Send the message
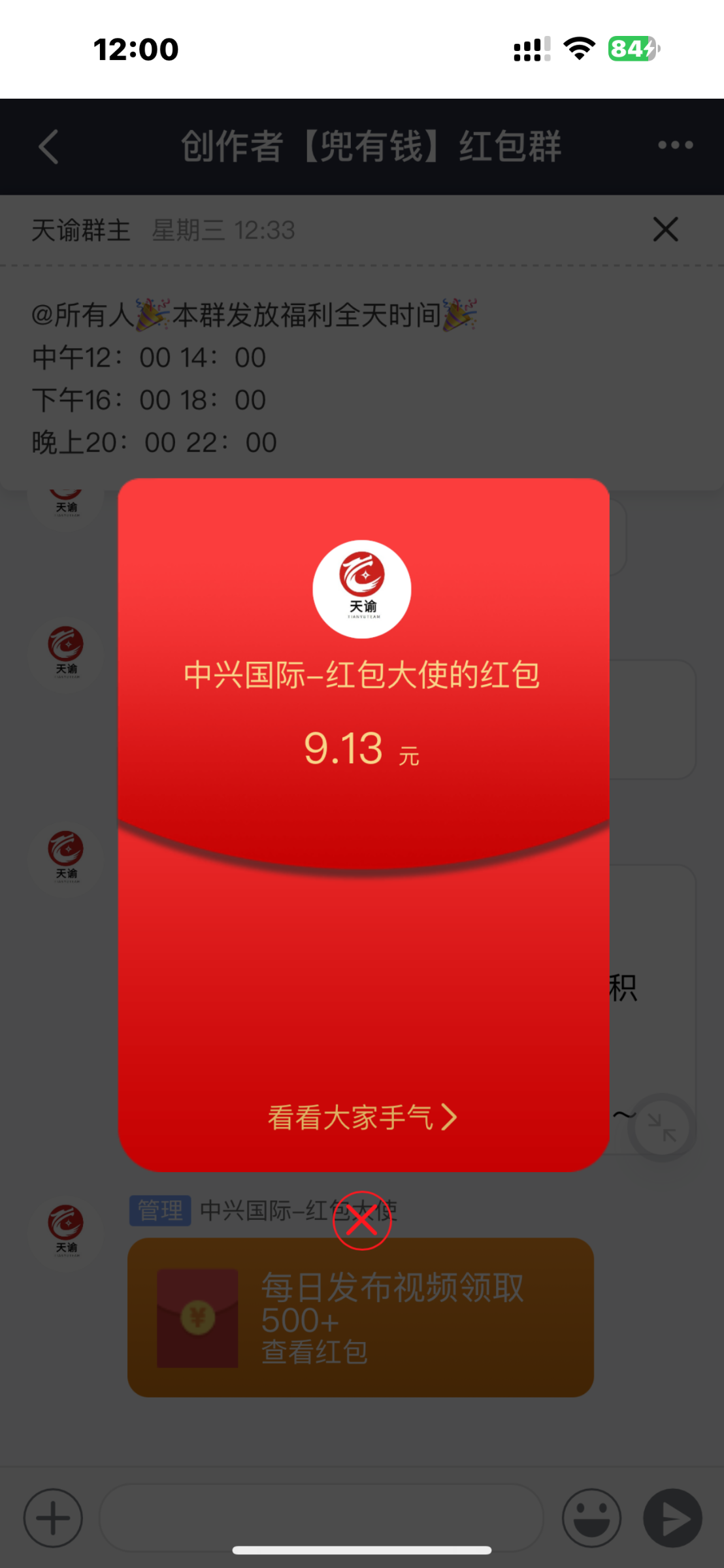724x1568 pixels. coord(672,1518)
